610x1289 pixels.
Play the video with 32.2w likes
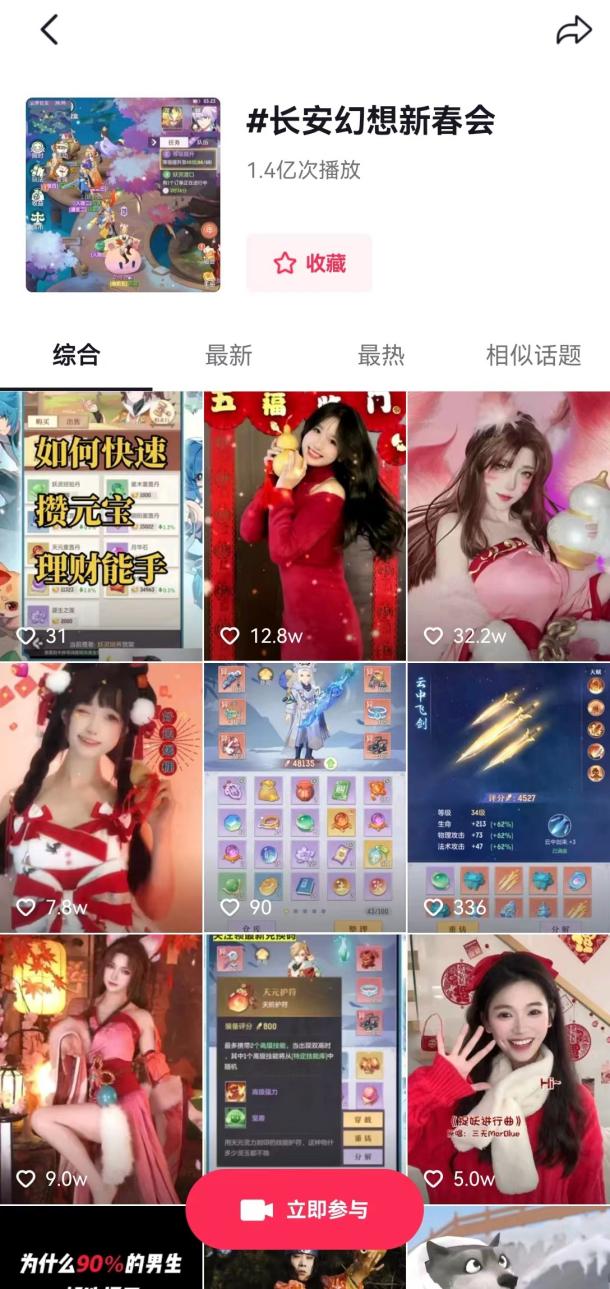[x=508, y=525]
